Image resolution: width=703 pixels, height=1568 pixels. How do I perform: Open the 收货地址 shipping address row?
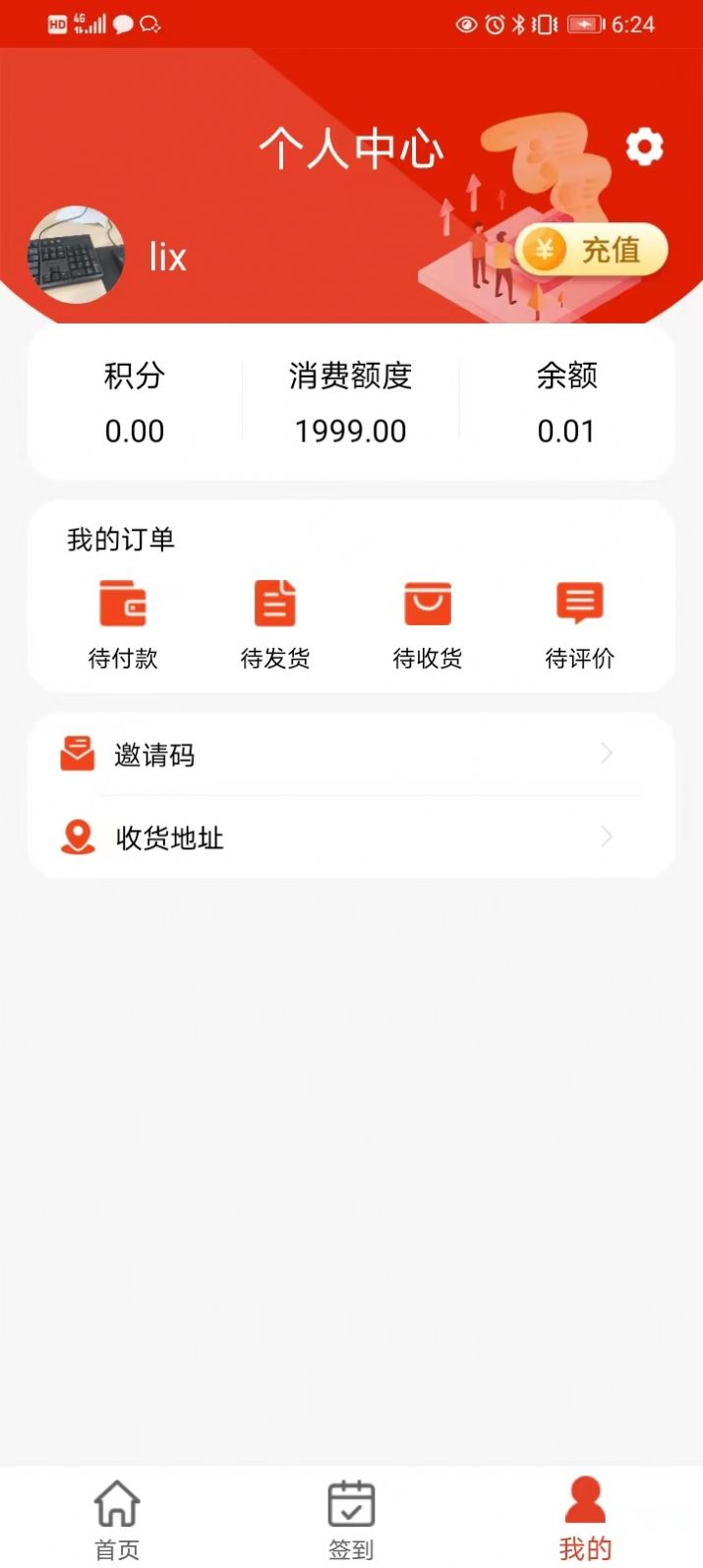pos(351,838)
